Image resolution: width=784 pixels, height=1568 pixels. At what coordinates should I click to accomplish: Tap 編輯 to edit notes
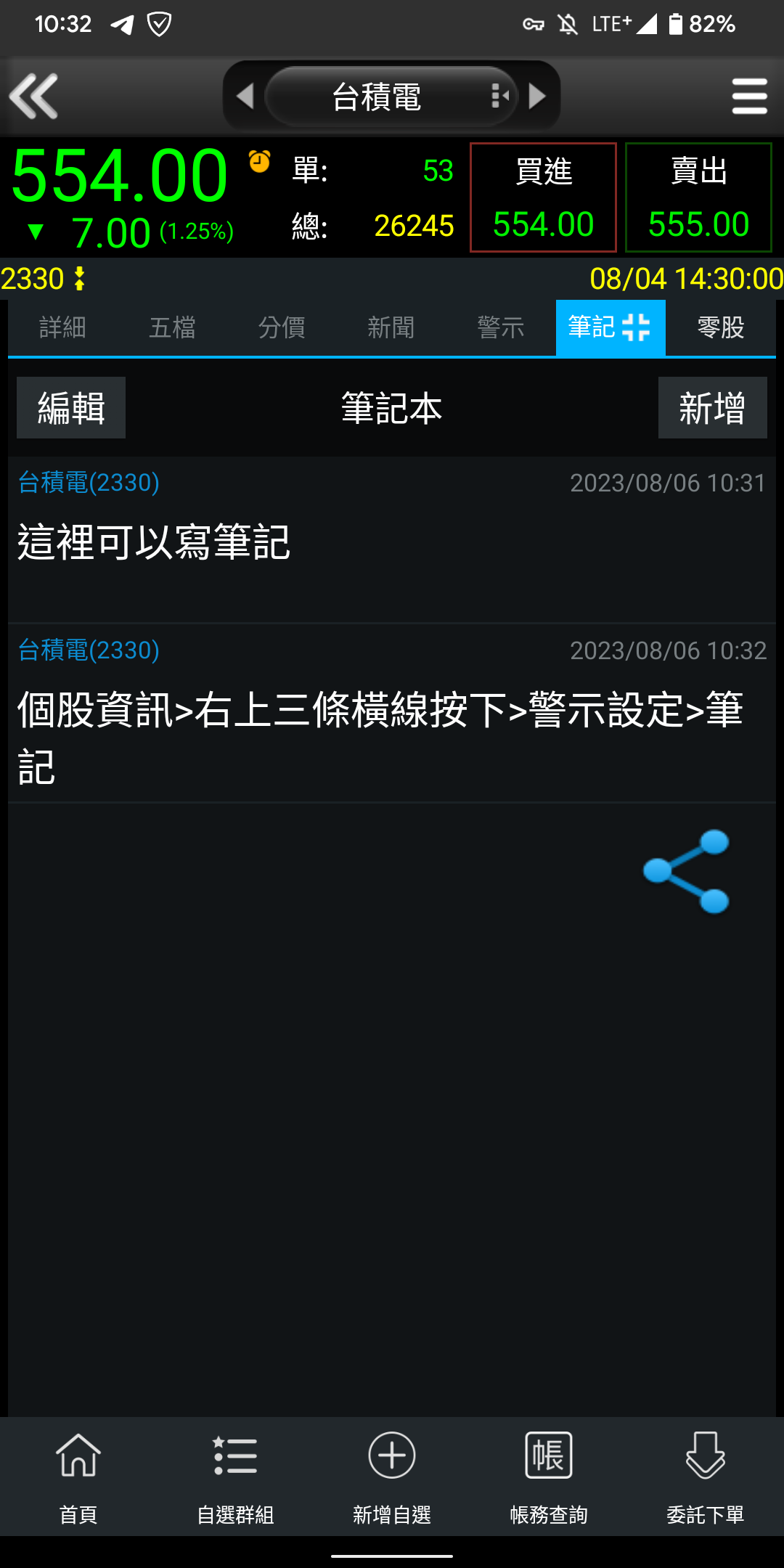(x=71, y=408)
